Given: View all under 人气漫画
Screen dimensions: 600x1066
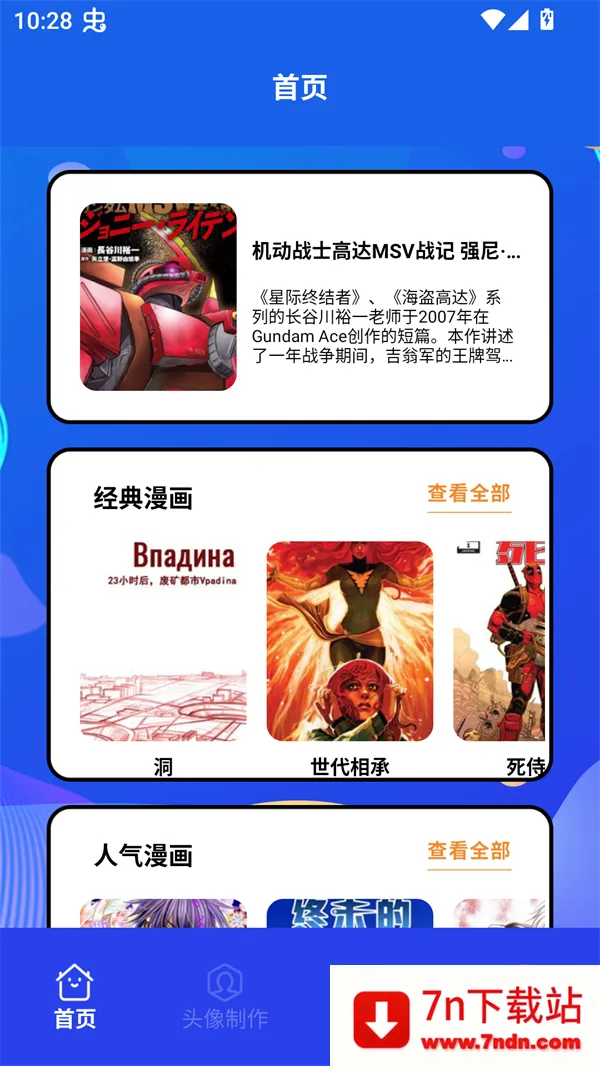Looking at the screenshot, I should point(469,851).
